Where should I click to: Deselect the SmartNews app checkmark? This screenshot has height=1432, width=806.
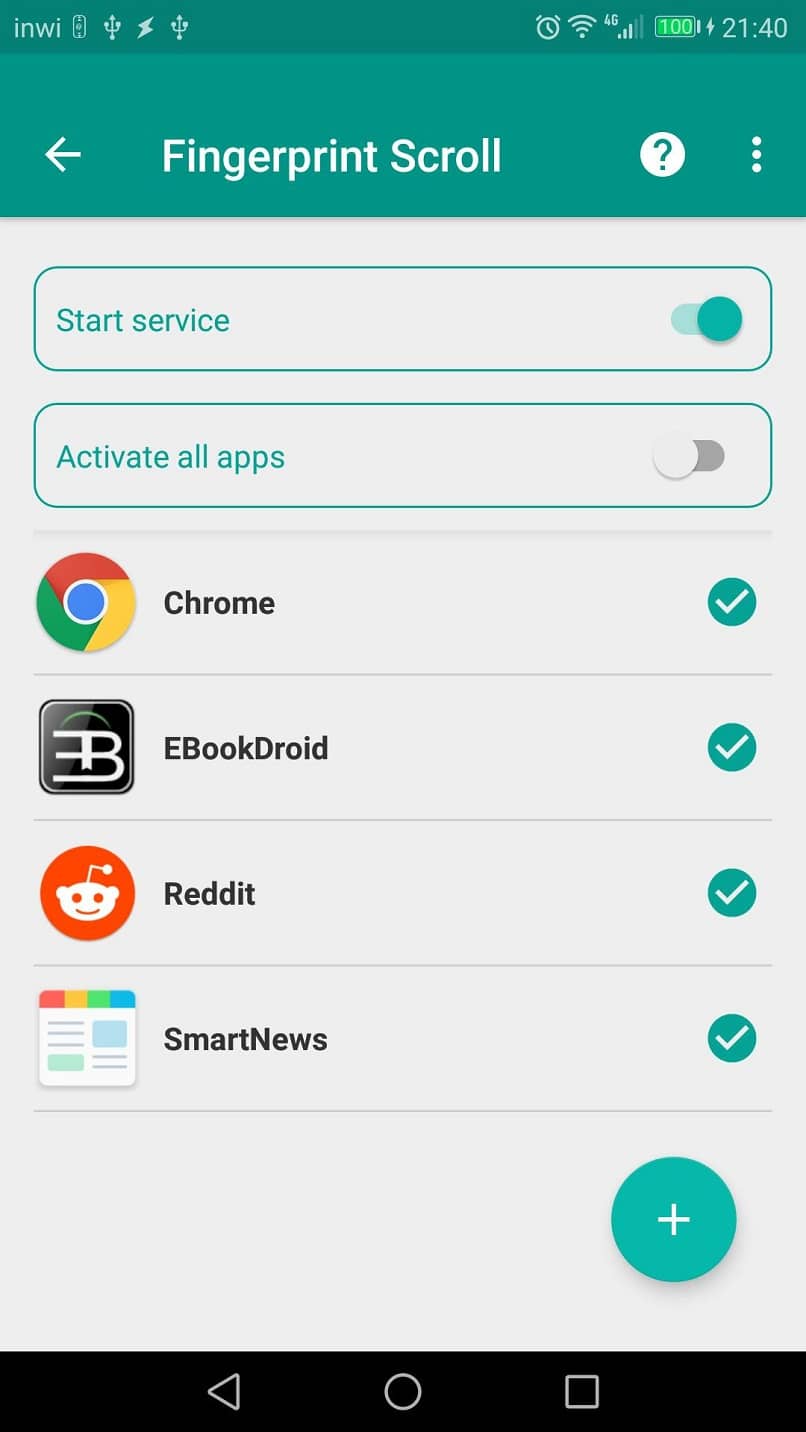point(732,1039)
